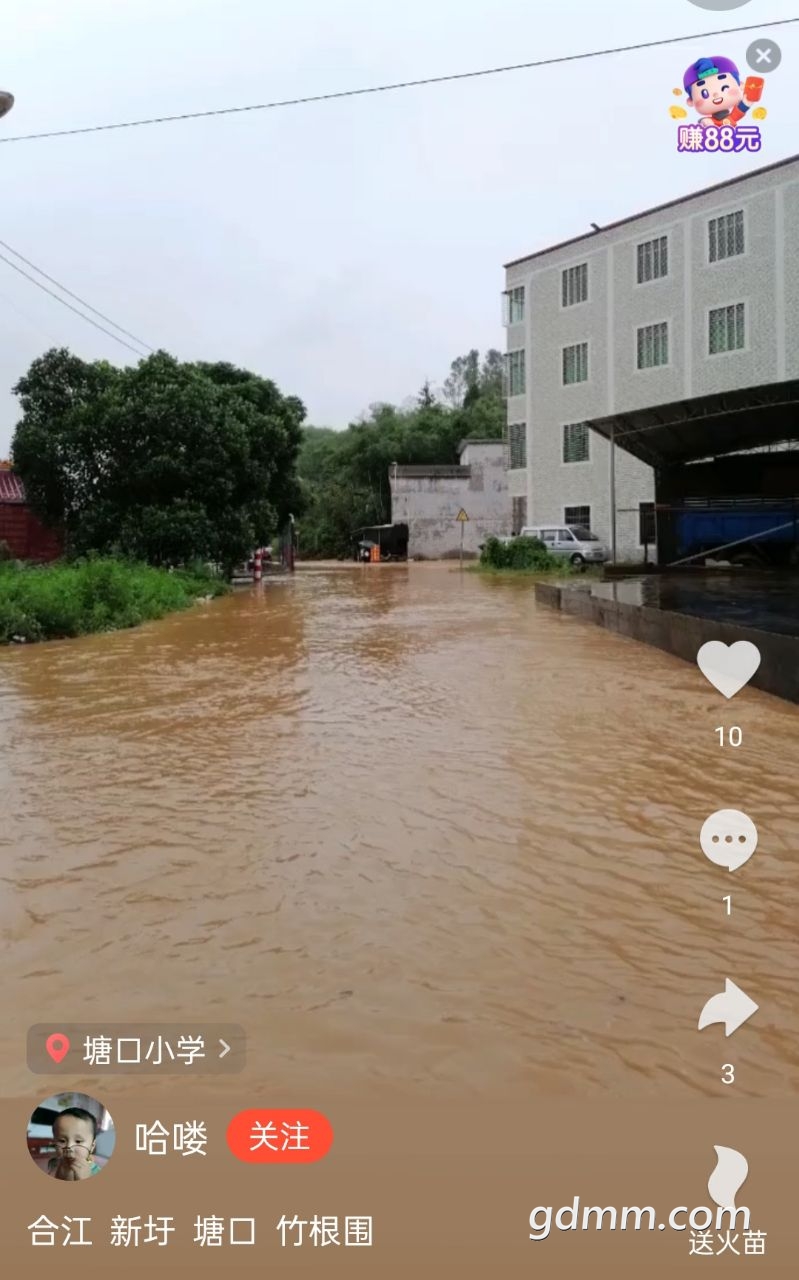Open 哈喽's profile avatar
The height and width of the screenshot is (1280, 799).
(x=70, y=1137)
